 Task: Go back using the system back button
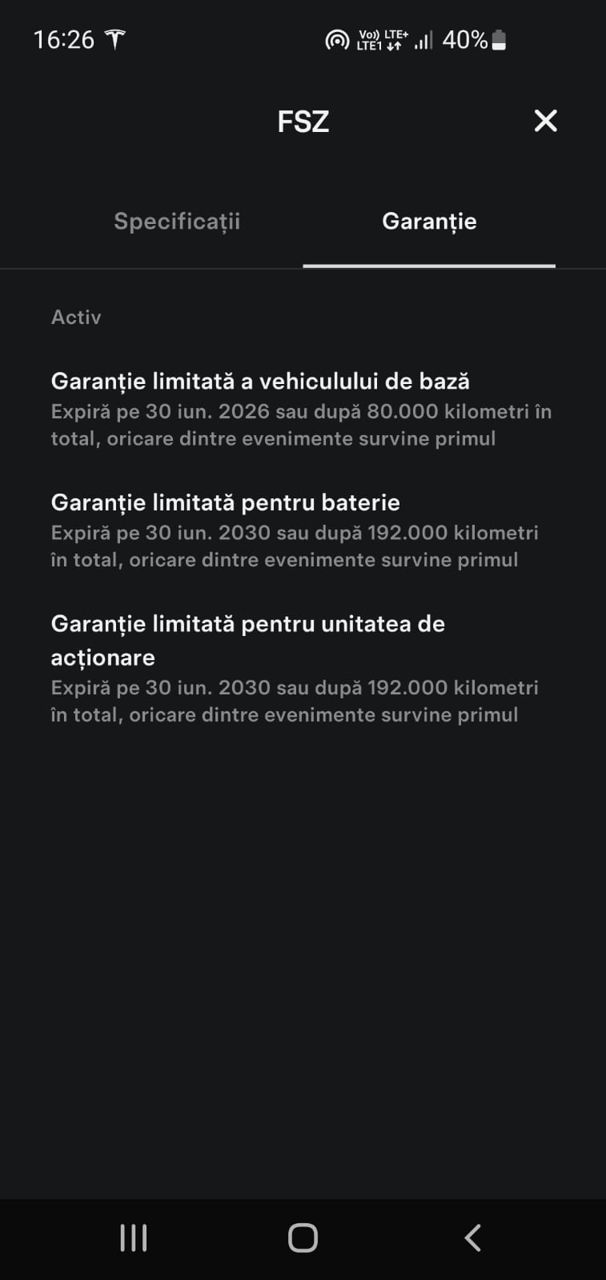click(x=473, y=1237)
